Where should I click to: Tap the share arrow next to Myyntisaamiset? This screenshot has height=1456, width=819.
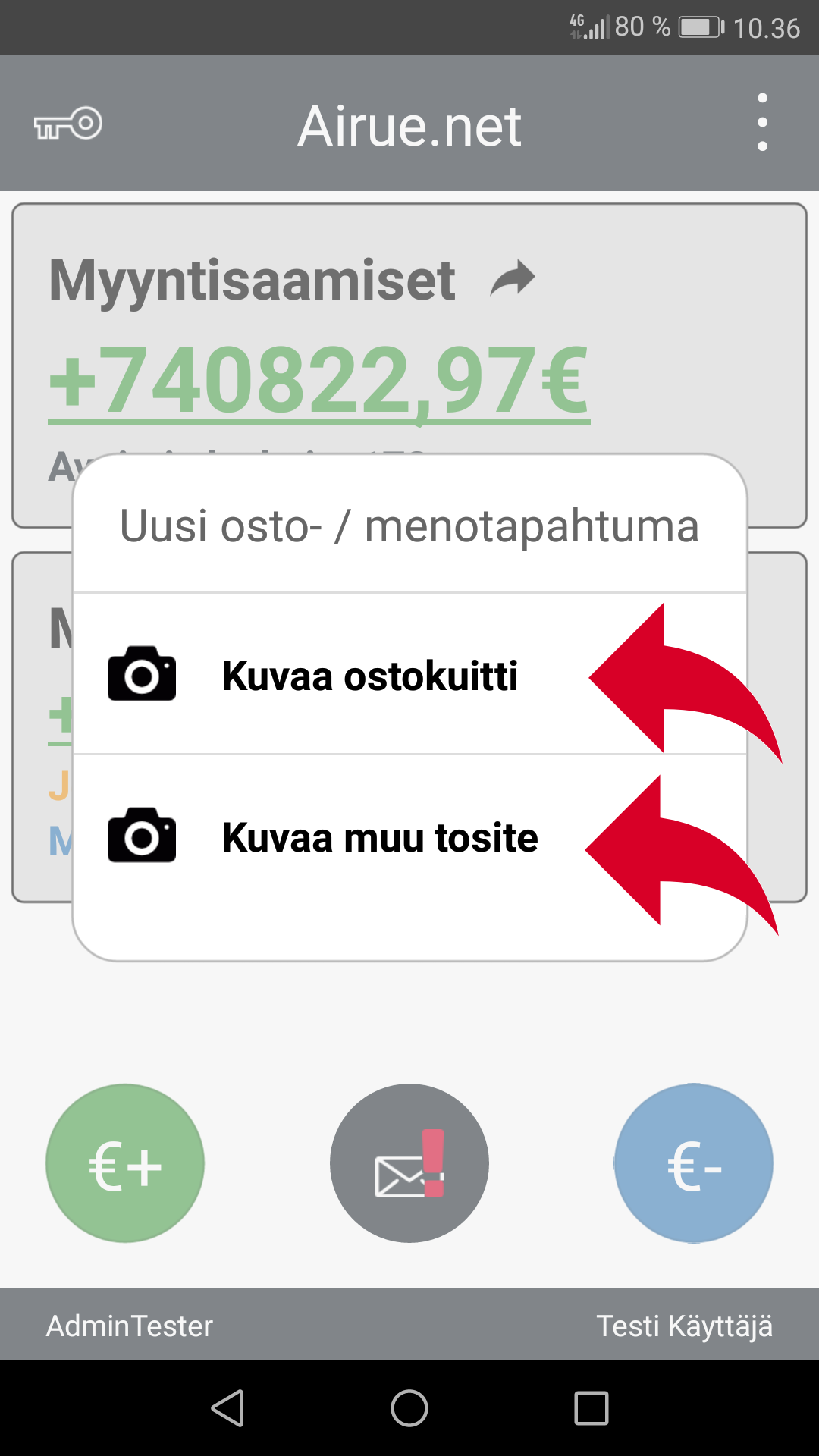[513, 278]
